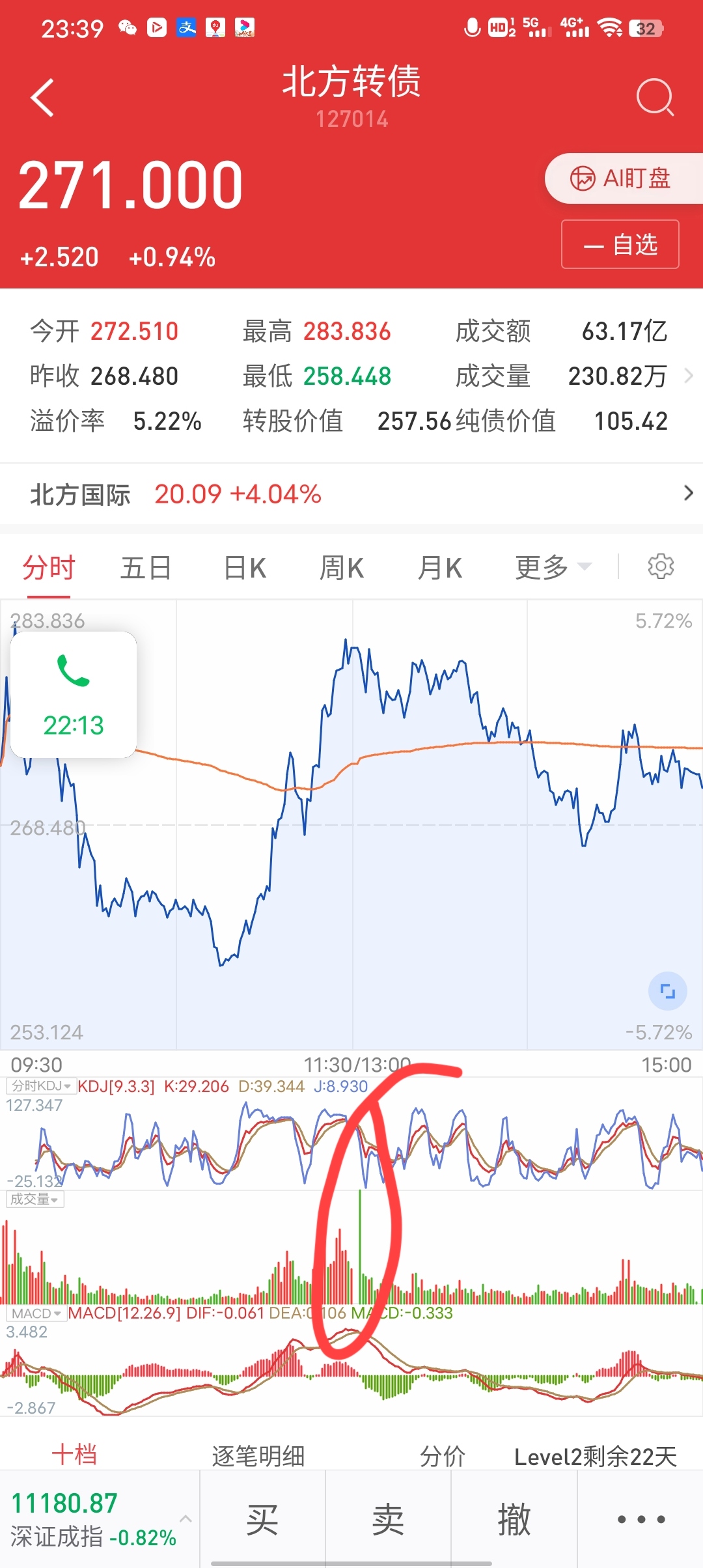Open the 成交量 indicator dropdown
The image size is (703, 1568).
pos(35,1199)
